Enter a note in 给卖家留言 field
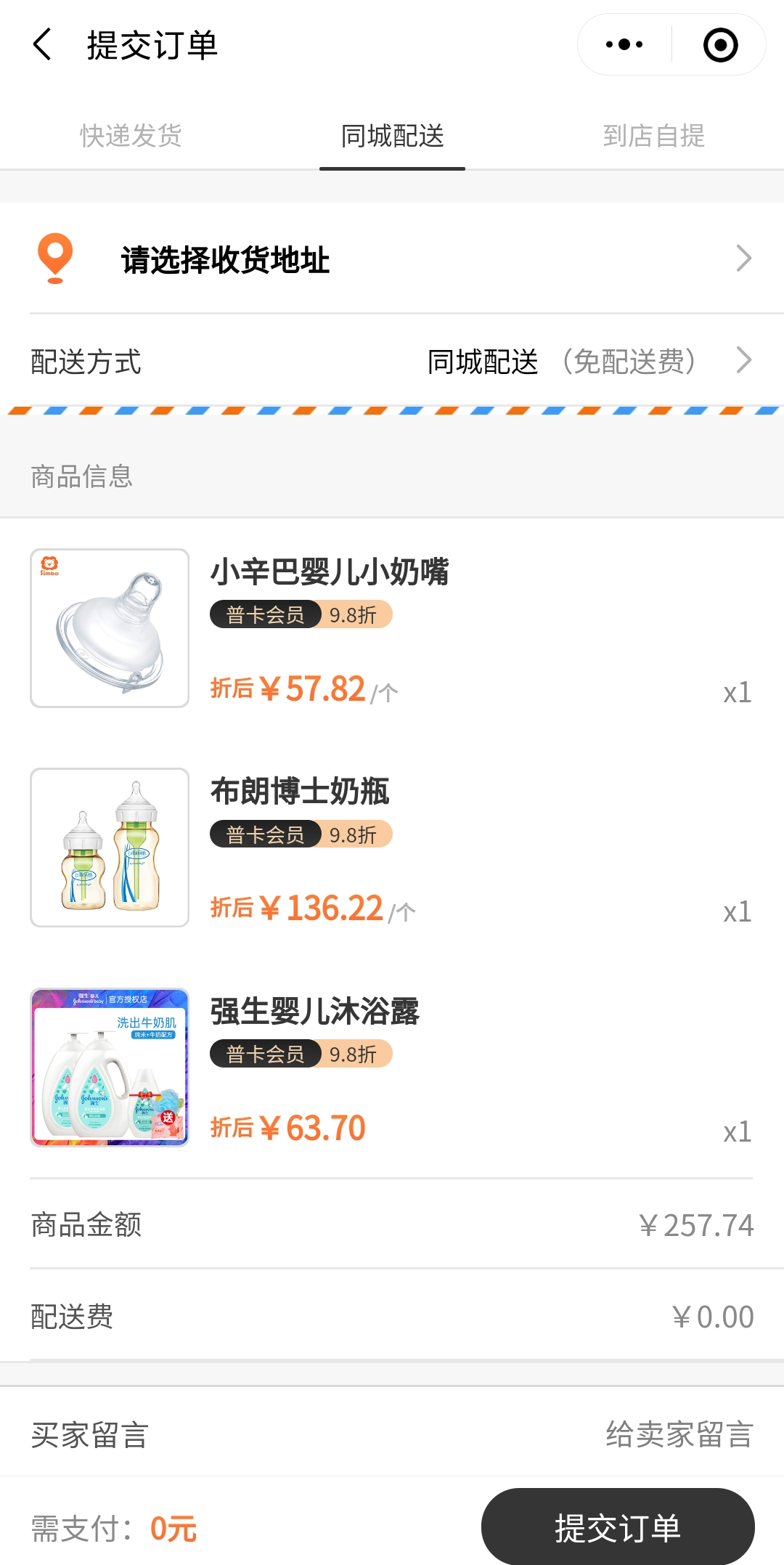This screenshot has width=784, height=1565. [x=679, y=1435]
